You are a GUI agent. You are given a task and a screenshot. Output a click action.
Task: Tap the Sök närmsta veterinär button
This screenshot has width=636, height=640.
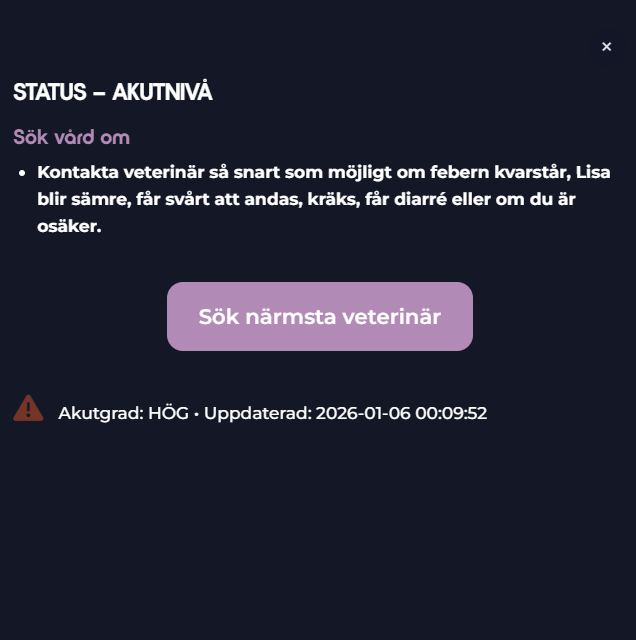(319, 316)
